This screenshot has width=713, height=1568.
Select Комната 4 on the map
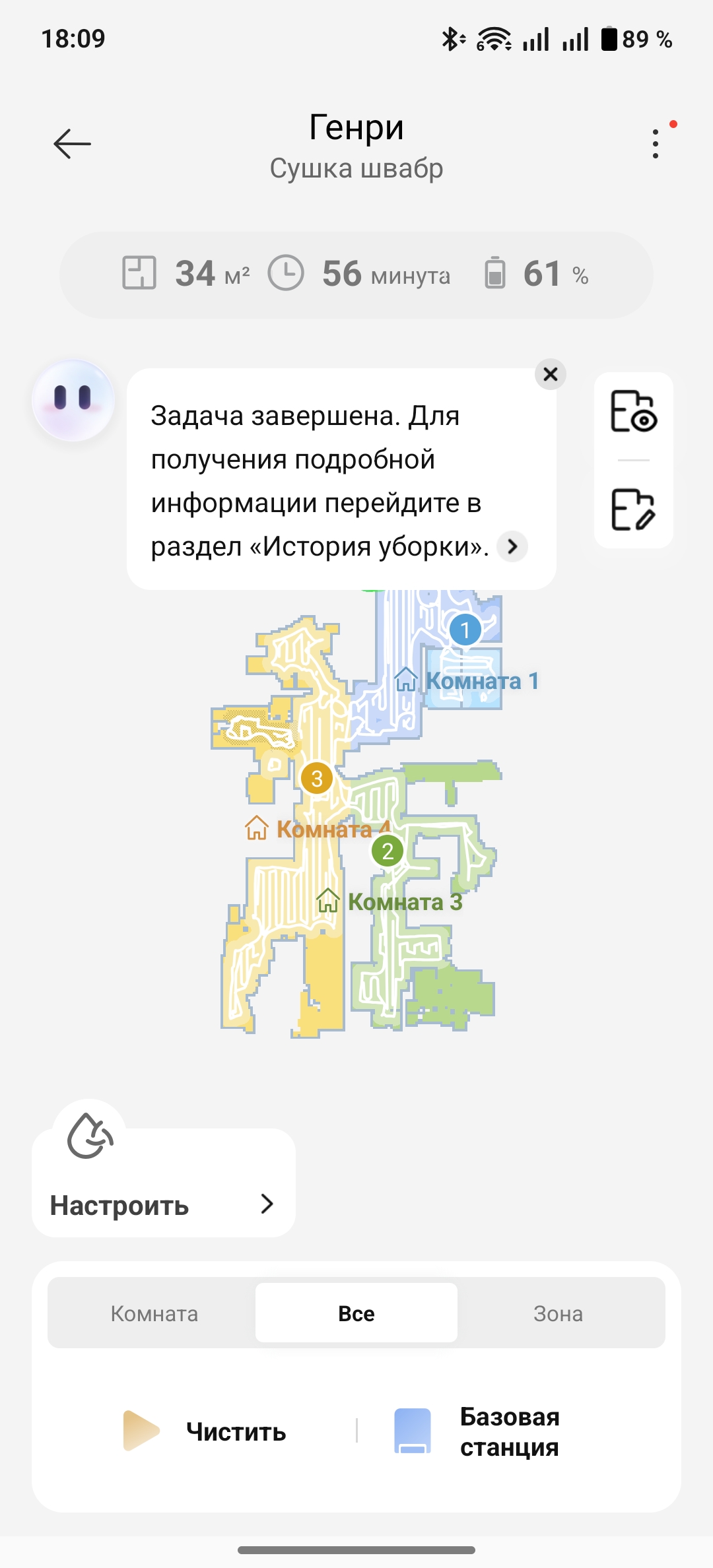(x=323, y=830)
